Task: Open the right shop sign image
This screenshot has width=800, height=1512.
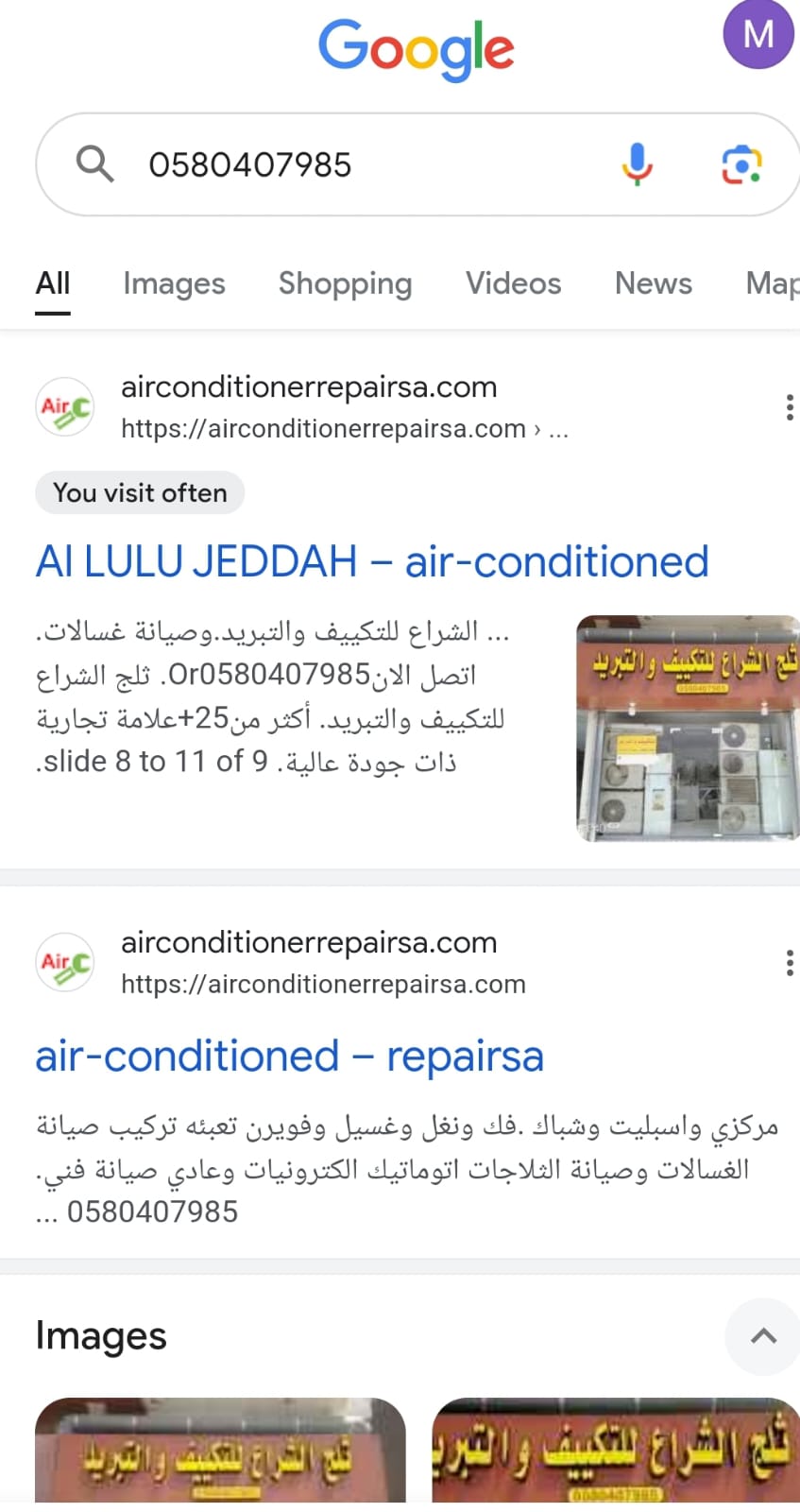Action: [x=616, y=1451]
